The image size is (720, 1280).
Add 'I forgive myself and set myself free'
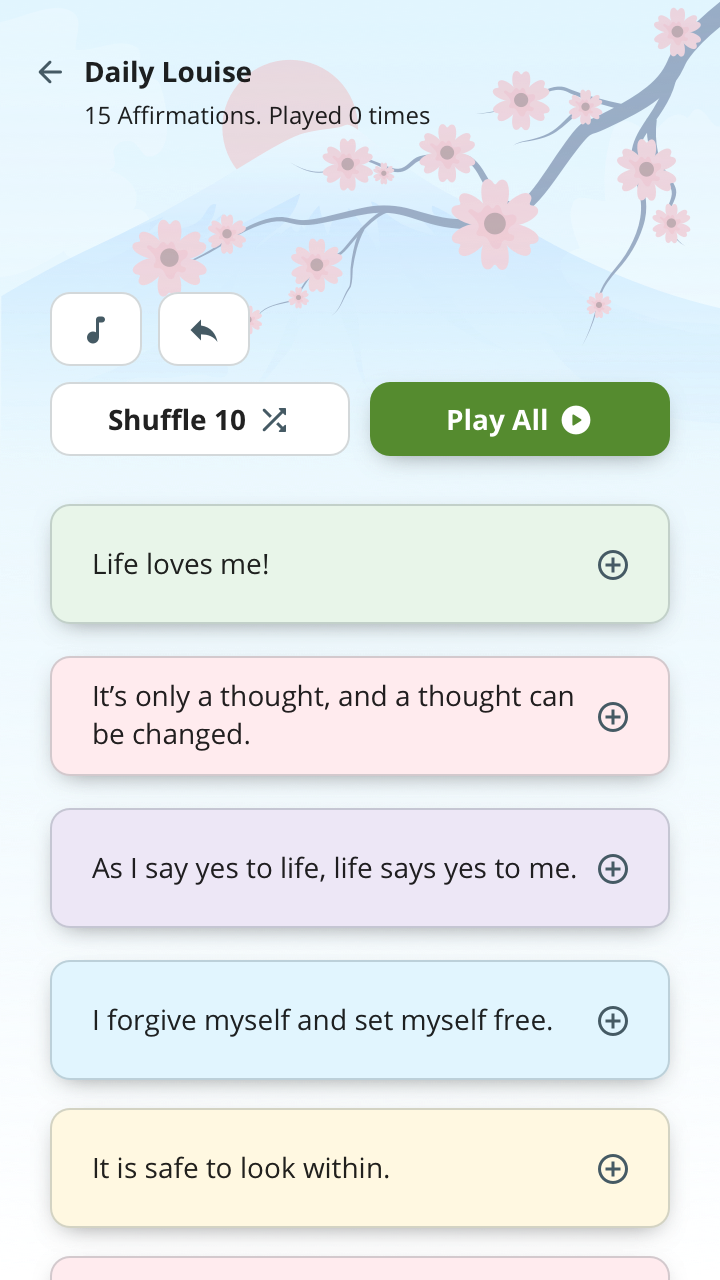(x=613, y=1020)
